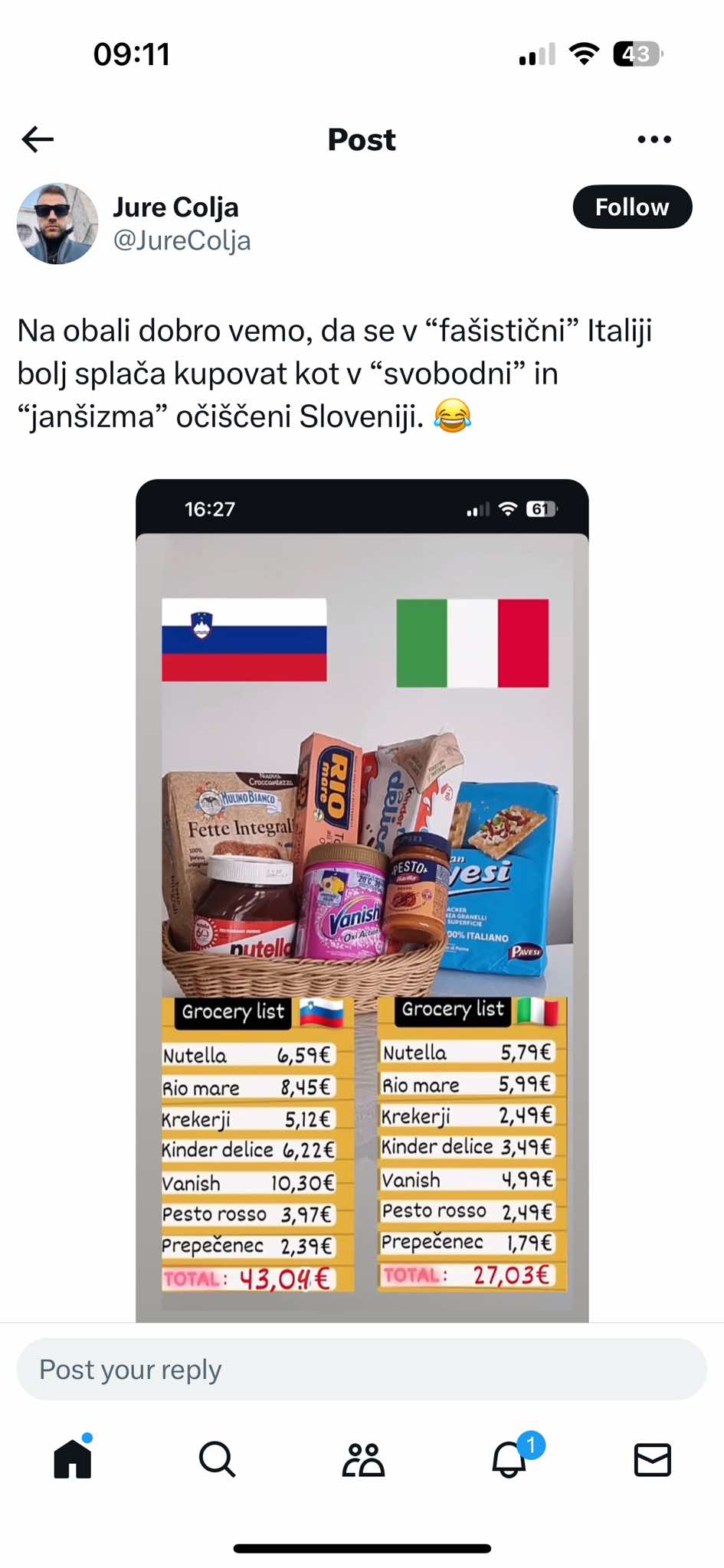This screenshot has height=1568, width=724.
Task: Open the grocery price comparison image
Action: point(362,900)
